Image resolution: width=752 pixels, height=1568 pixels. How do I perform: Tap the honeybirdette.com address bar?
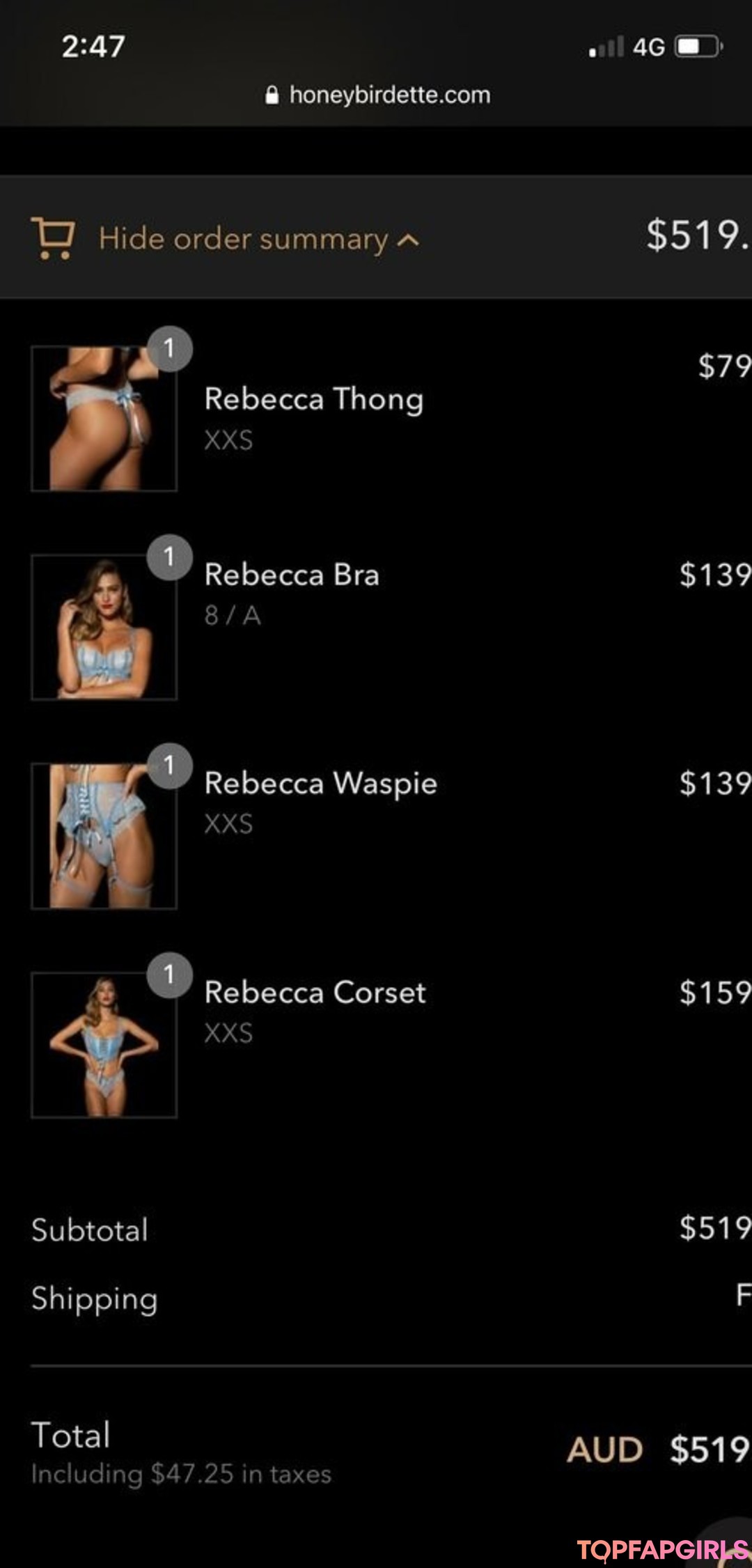tap(378, 95)
